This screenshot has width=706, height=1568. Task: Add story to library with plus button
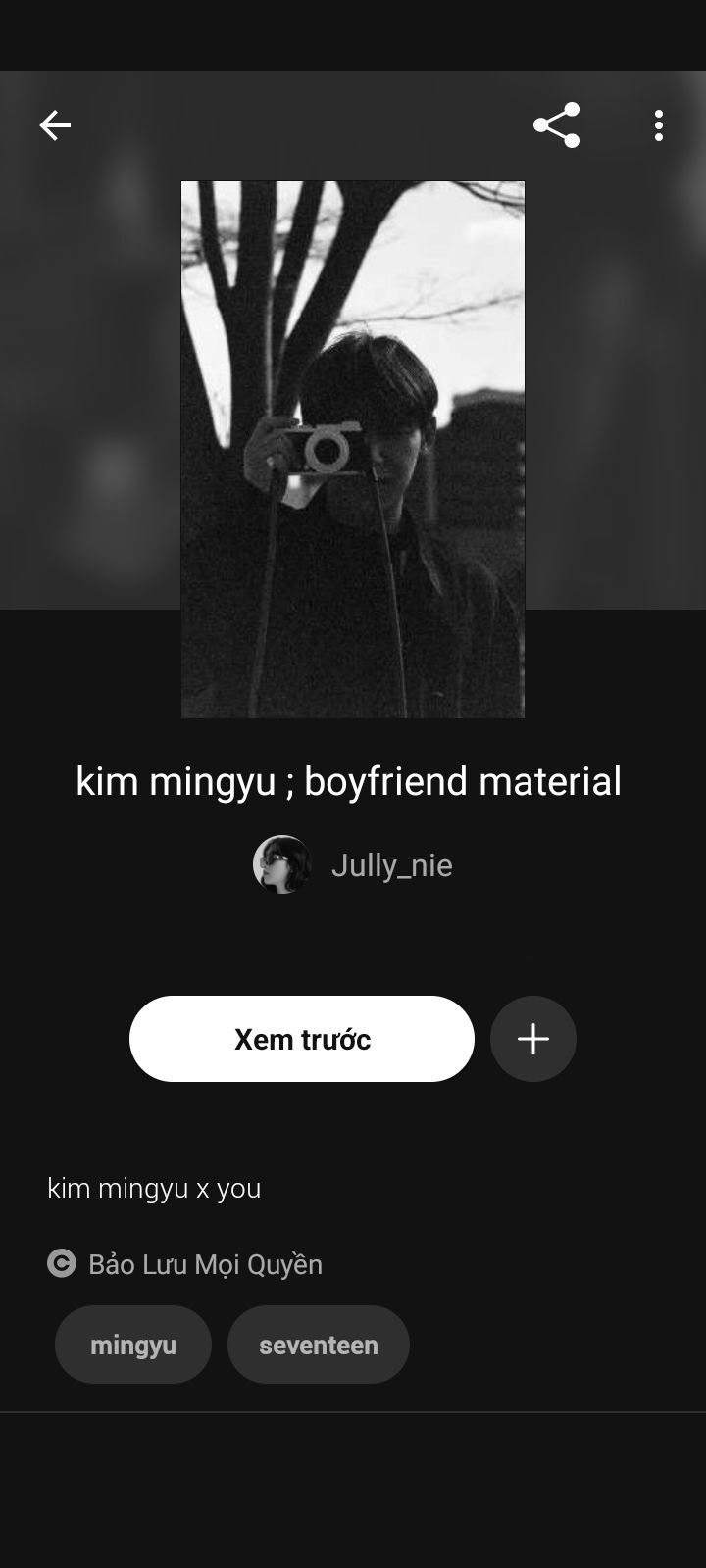click(533, 1039)
